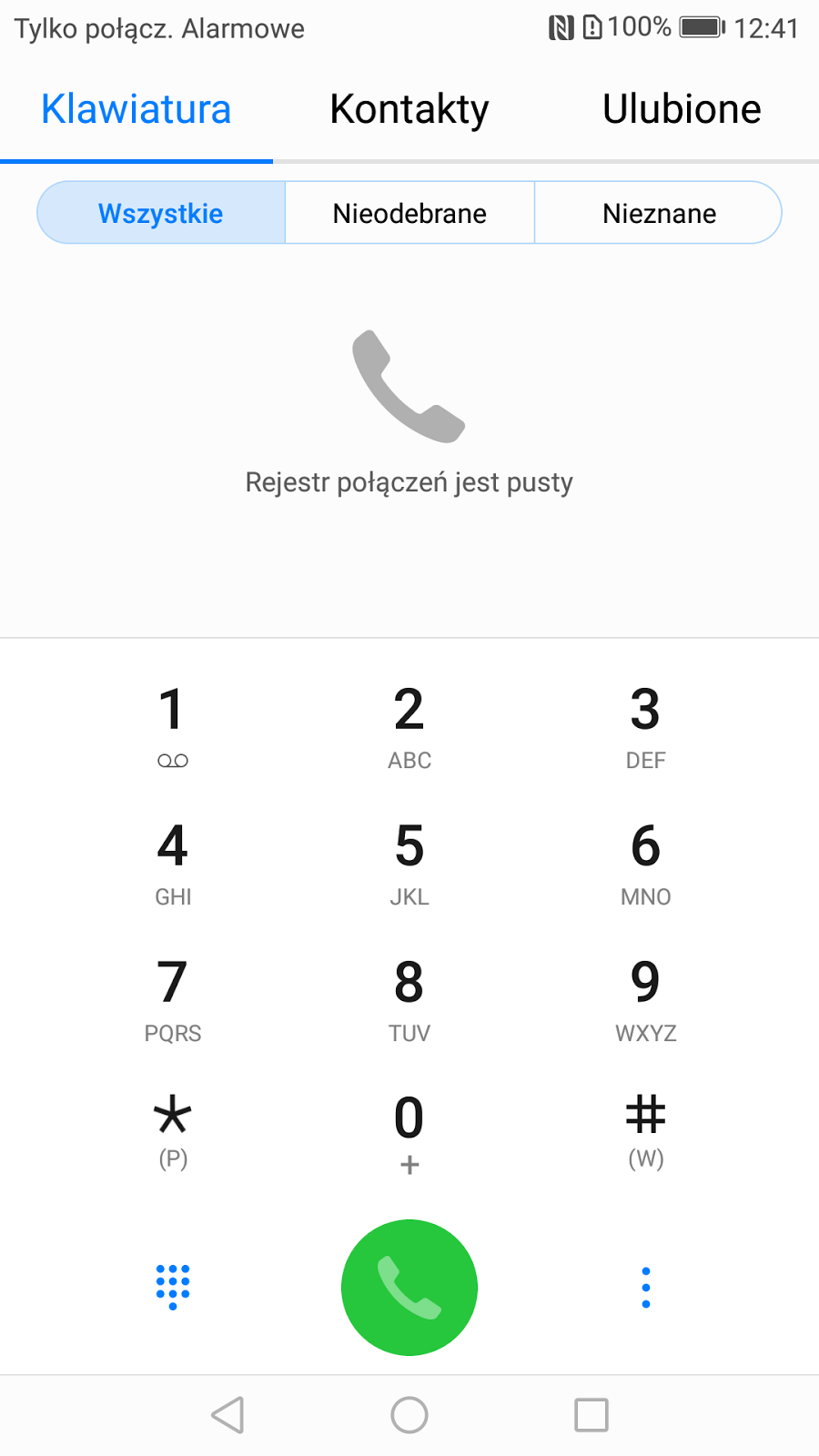Start a call with the green button
Viewport: 819px width, 1456px height.
409,1287
